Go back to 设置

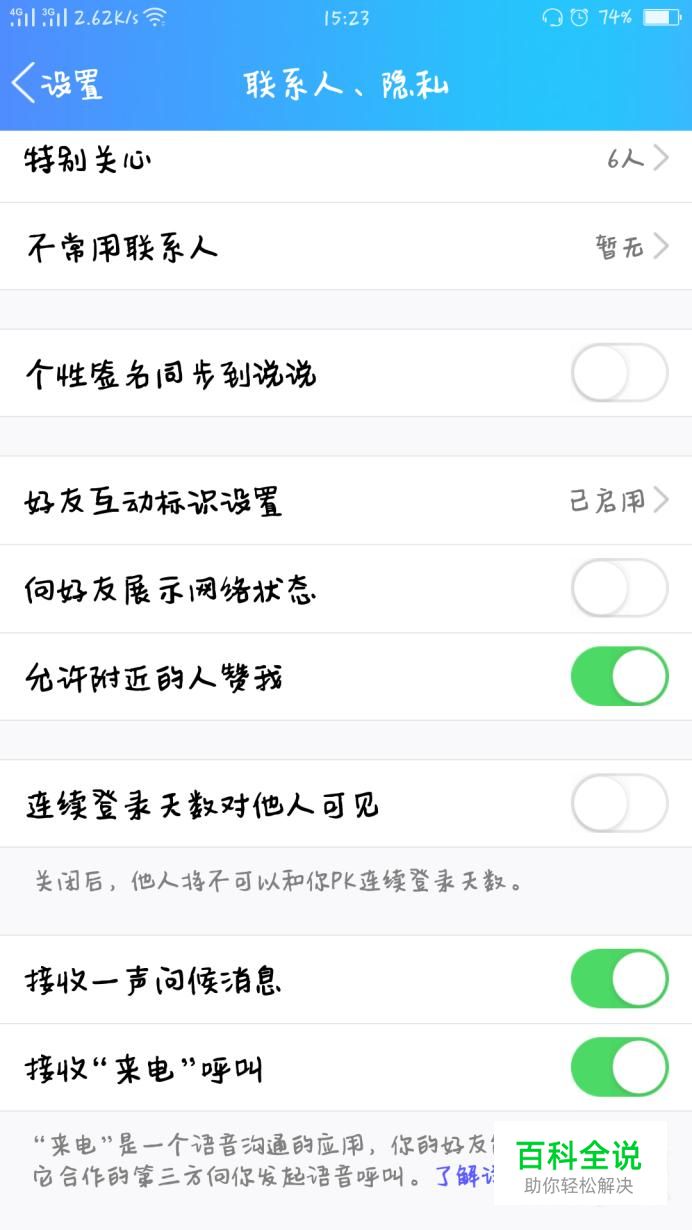57,84
